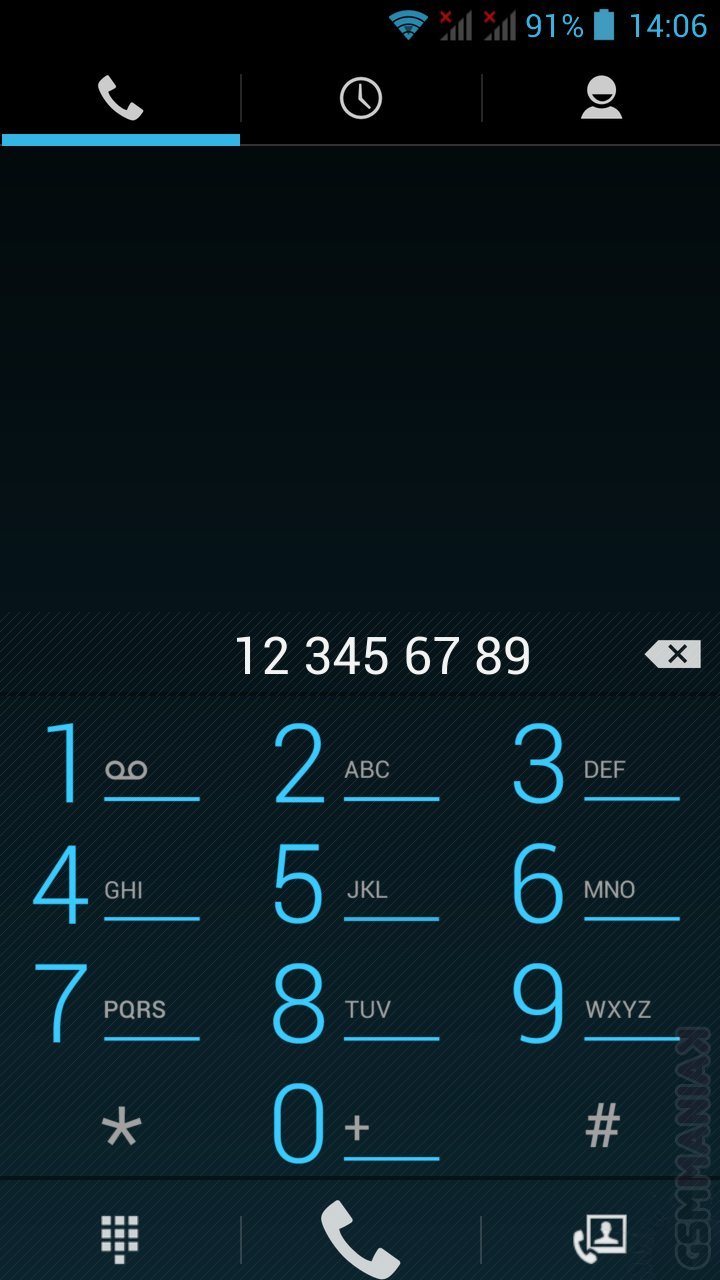Image resolution: width=720 pixels, height=1280 pixels.
Task: Switch to the call history tab
Action: tap(360, 98)
